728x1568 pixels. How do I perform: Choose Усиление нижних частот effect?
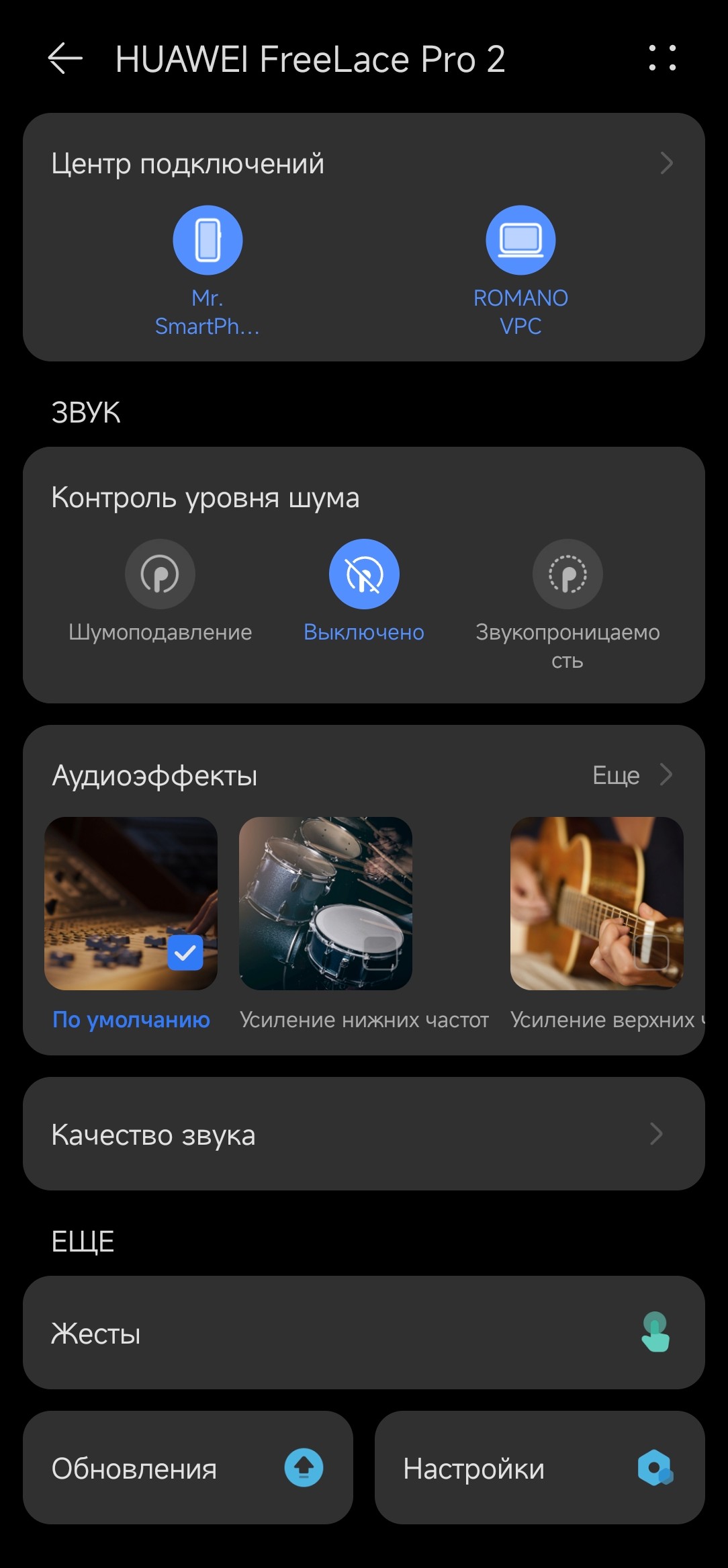[x=326, y=904]
